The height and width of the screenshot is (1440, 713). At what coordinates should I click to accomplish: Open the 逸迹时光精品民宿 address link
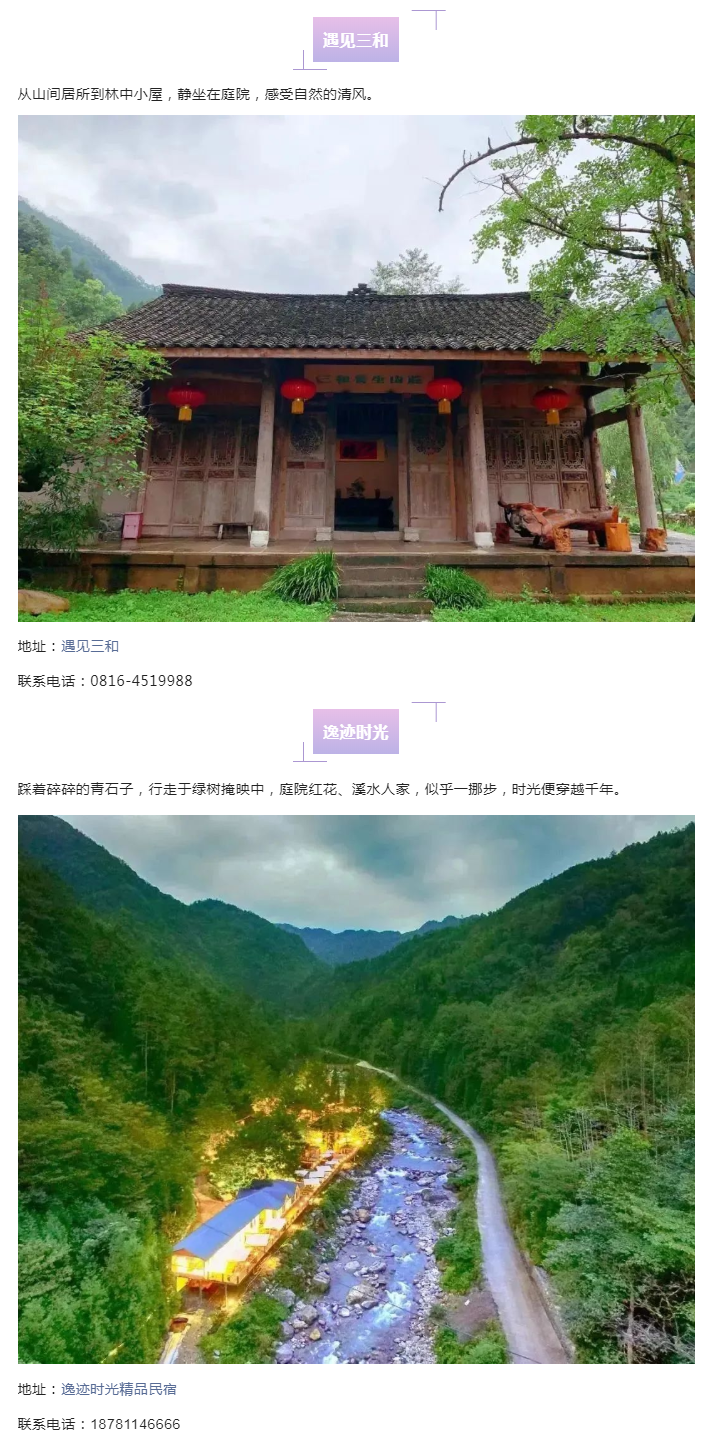click(x=118, y=1389)
